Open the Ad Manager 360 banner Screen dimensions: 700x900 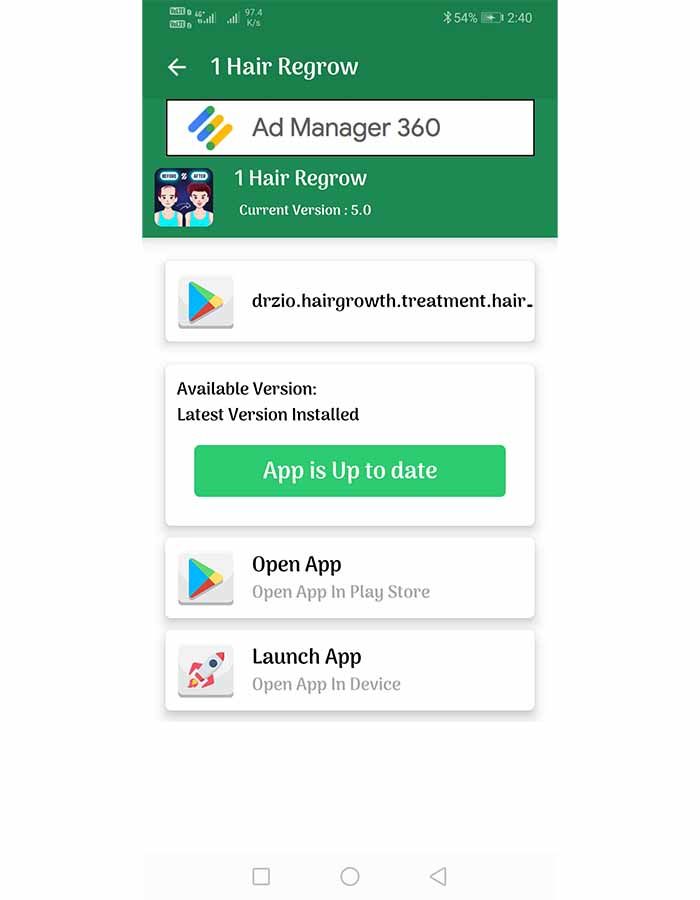[x=349, y=128]
